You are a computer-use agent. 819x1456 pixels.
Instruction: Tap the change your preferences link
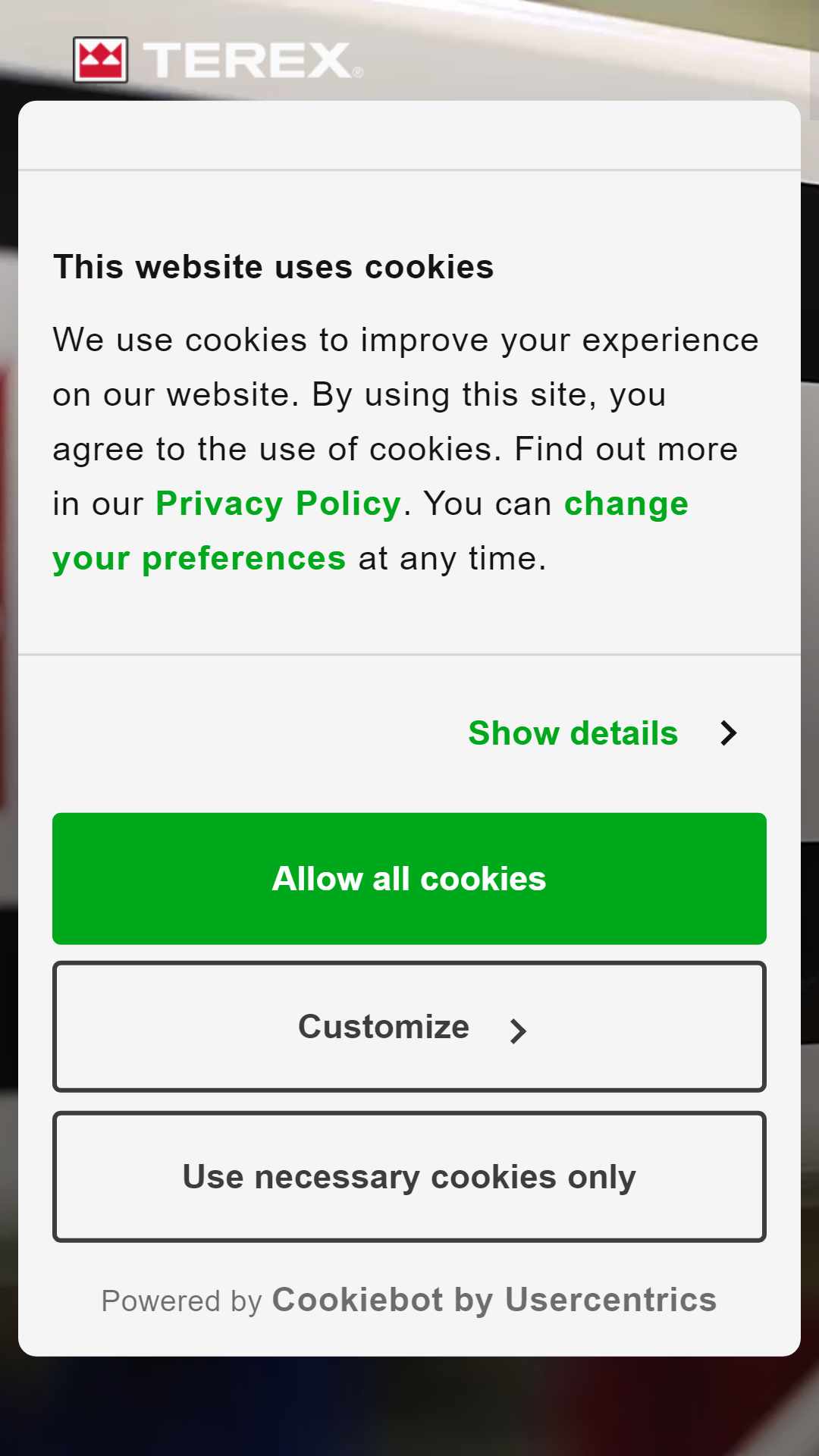pos(199,558)
